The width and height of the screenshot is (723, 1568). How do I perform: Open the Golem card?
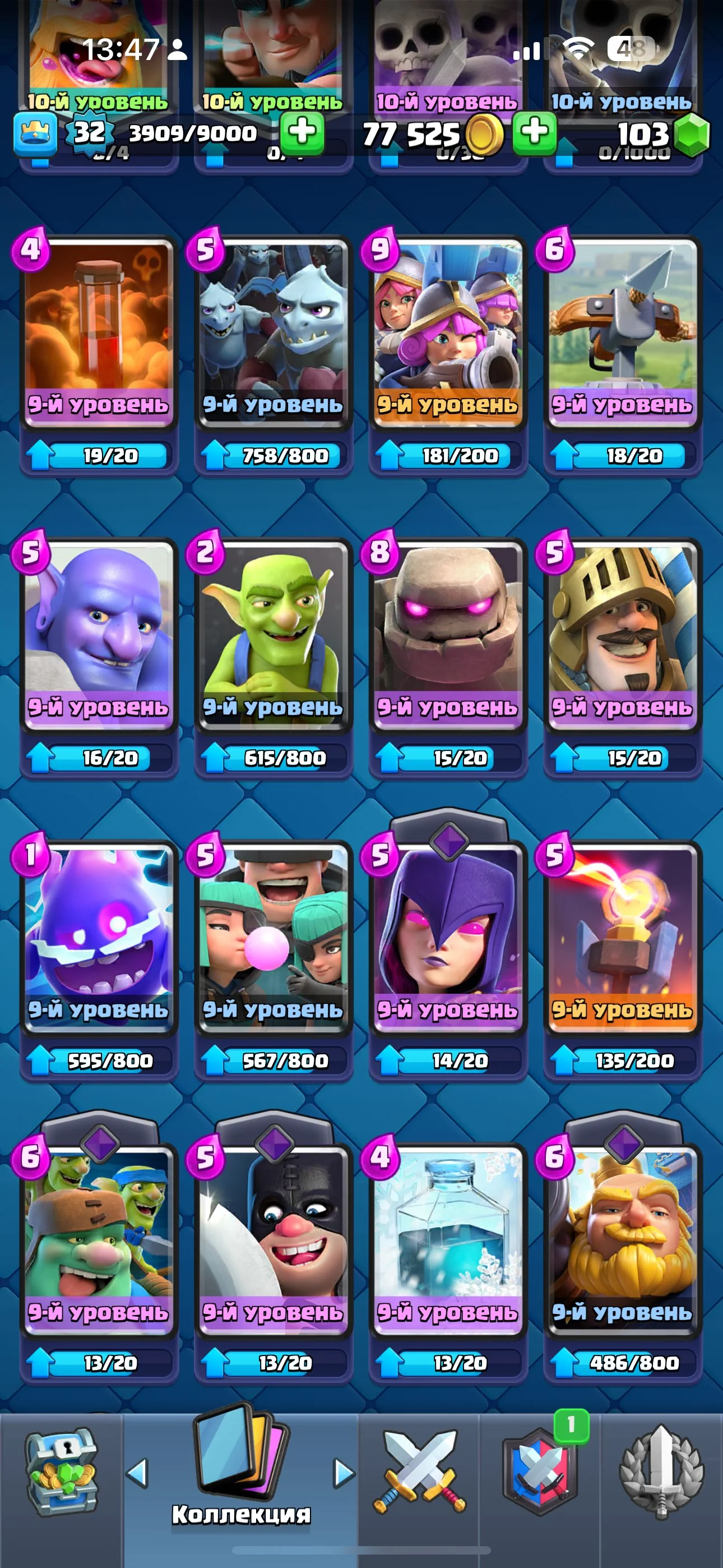448,634
